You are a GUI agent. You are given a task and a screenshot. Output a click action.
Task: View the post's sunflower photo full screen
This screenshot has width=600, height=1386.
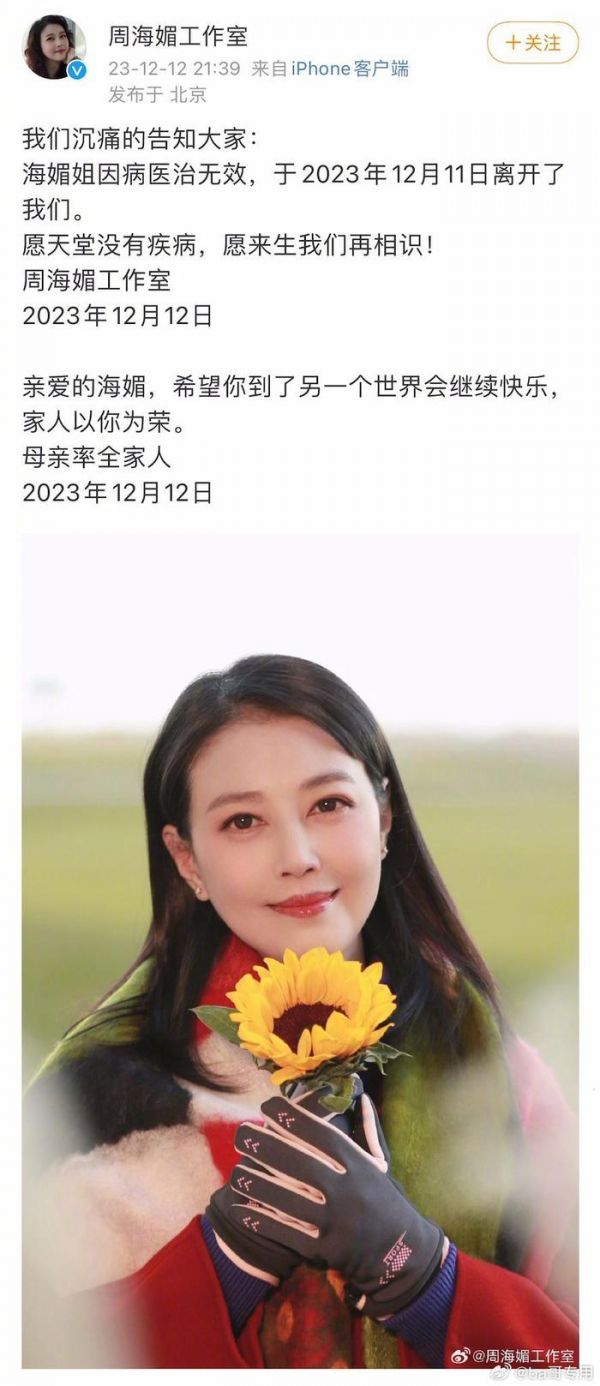pyautogui.click(x=300, y=950)
